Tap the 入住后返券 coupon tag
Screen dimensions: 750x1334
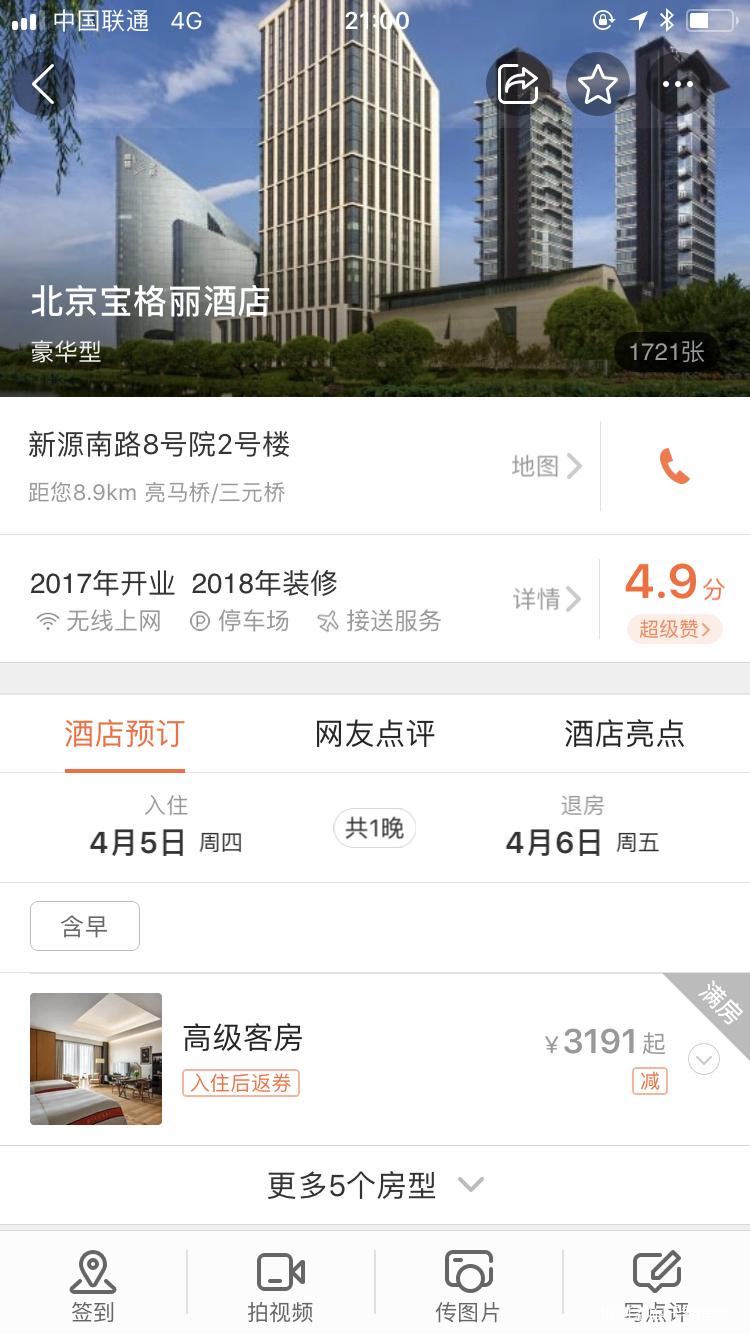[x=240, y=1084]
